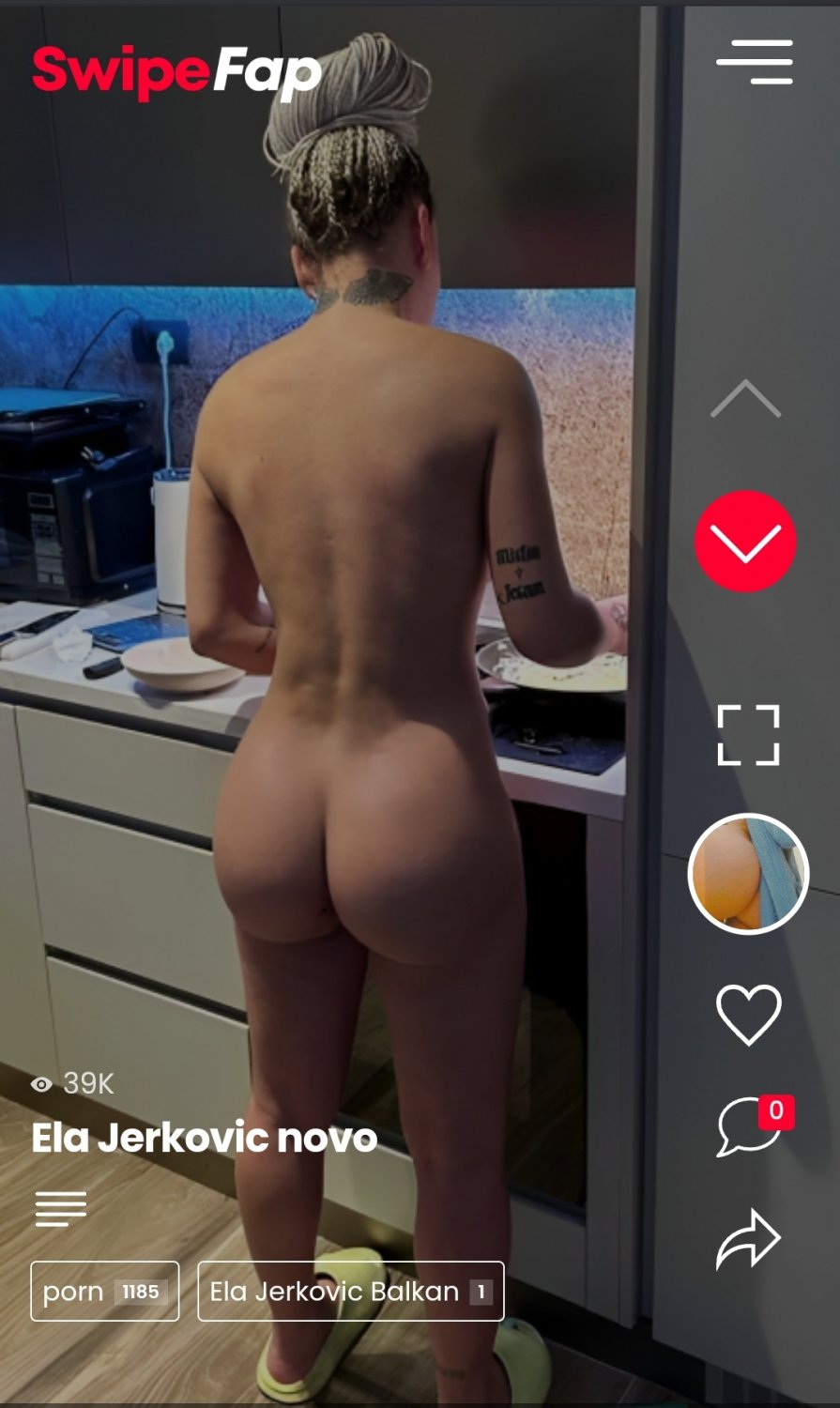The image size is (840, 1408).
Task: Like this video with the heart icon
Action: pos(748,1014)
